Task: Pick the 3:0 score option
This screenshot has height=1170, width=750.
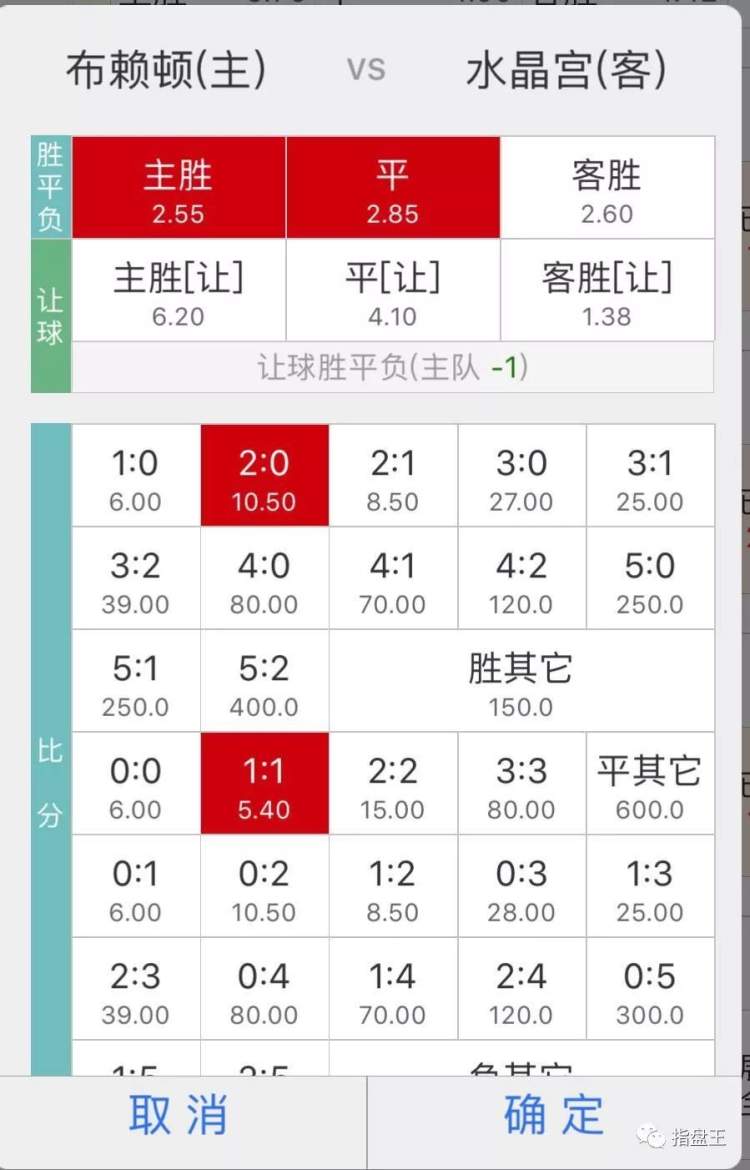Action: pos(521,476)
